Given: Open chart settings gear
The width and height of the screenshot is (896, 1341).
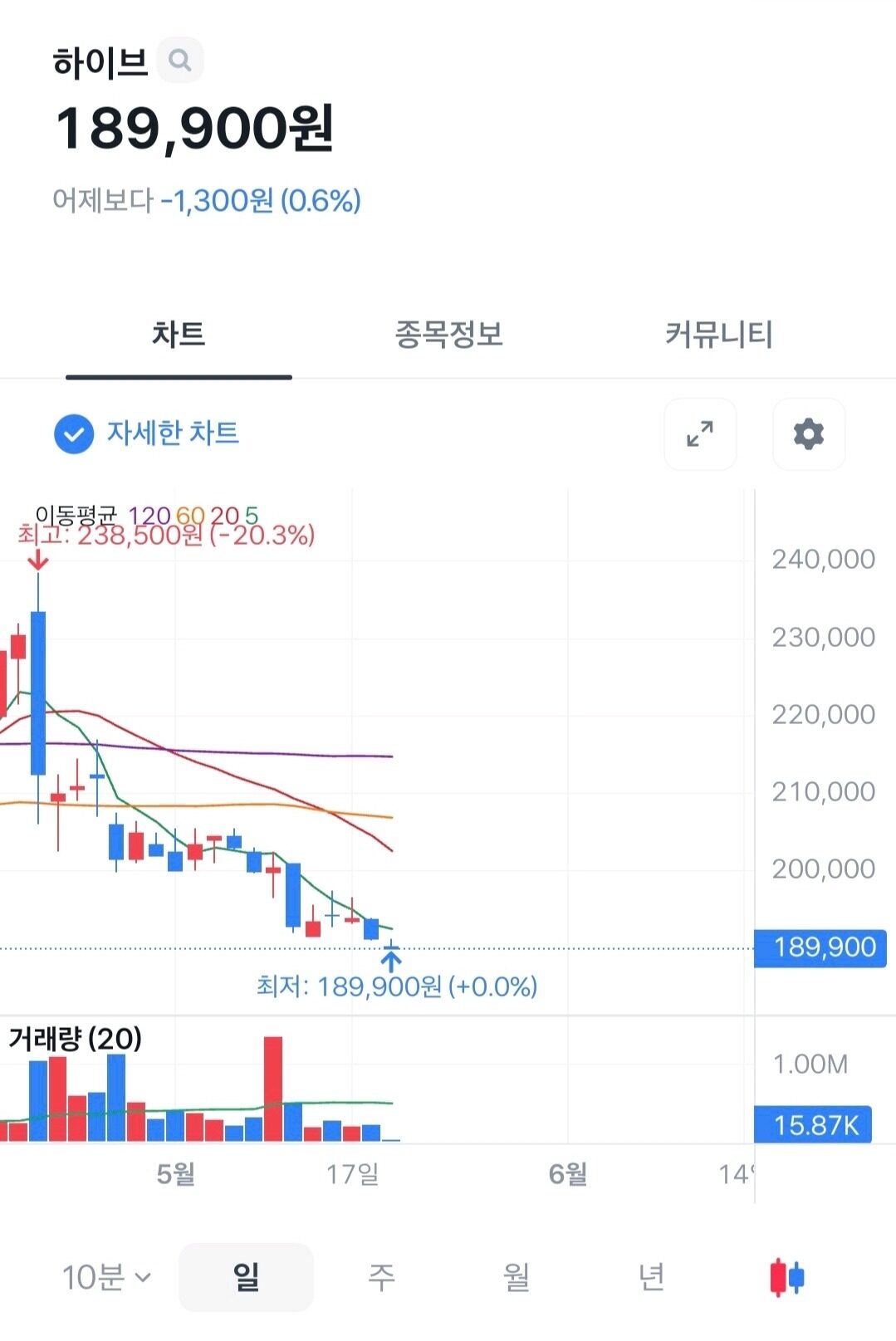Looking at the screenshot, I should click(x=808, y=434).
